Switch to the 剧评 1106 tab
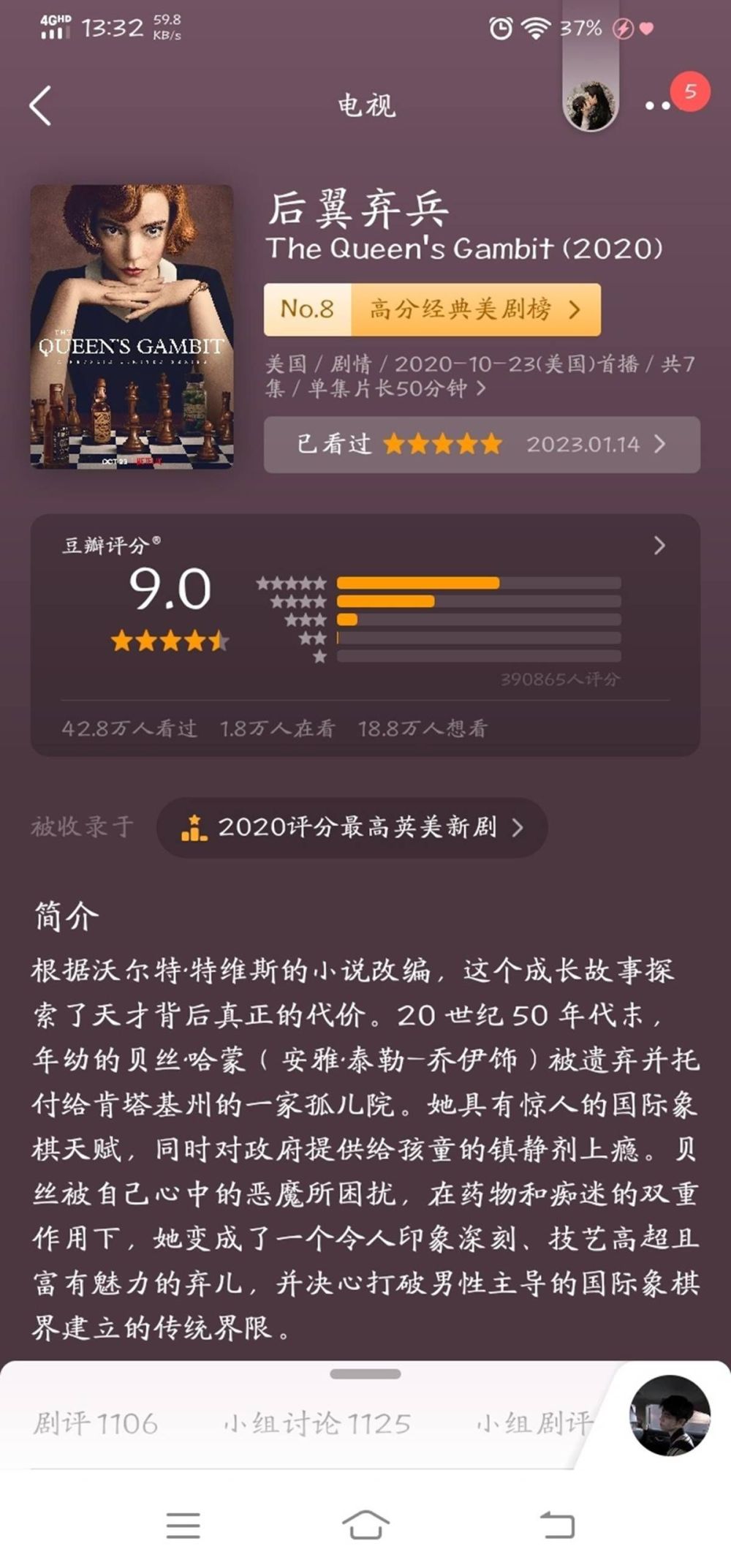Image resolution: width=731 pixels, height=1568 pixels. 96,1423
